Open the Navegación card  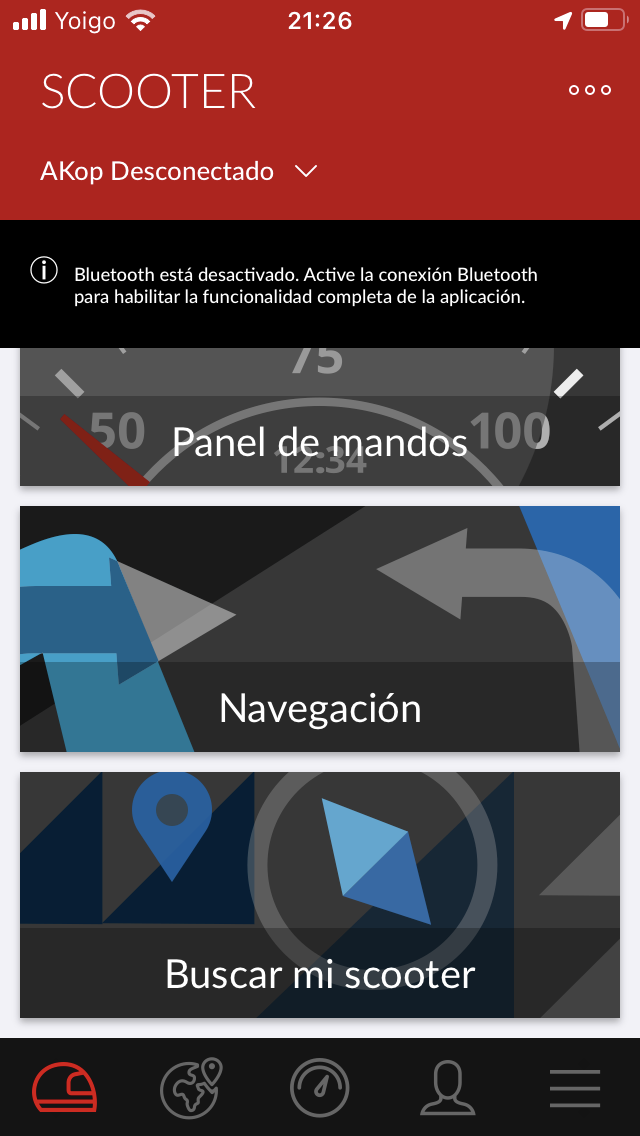(x=320, y=629)
